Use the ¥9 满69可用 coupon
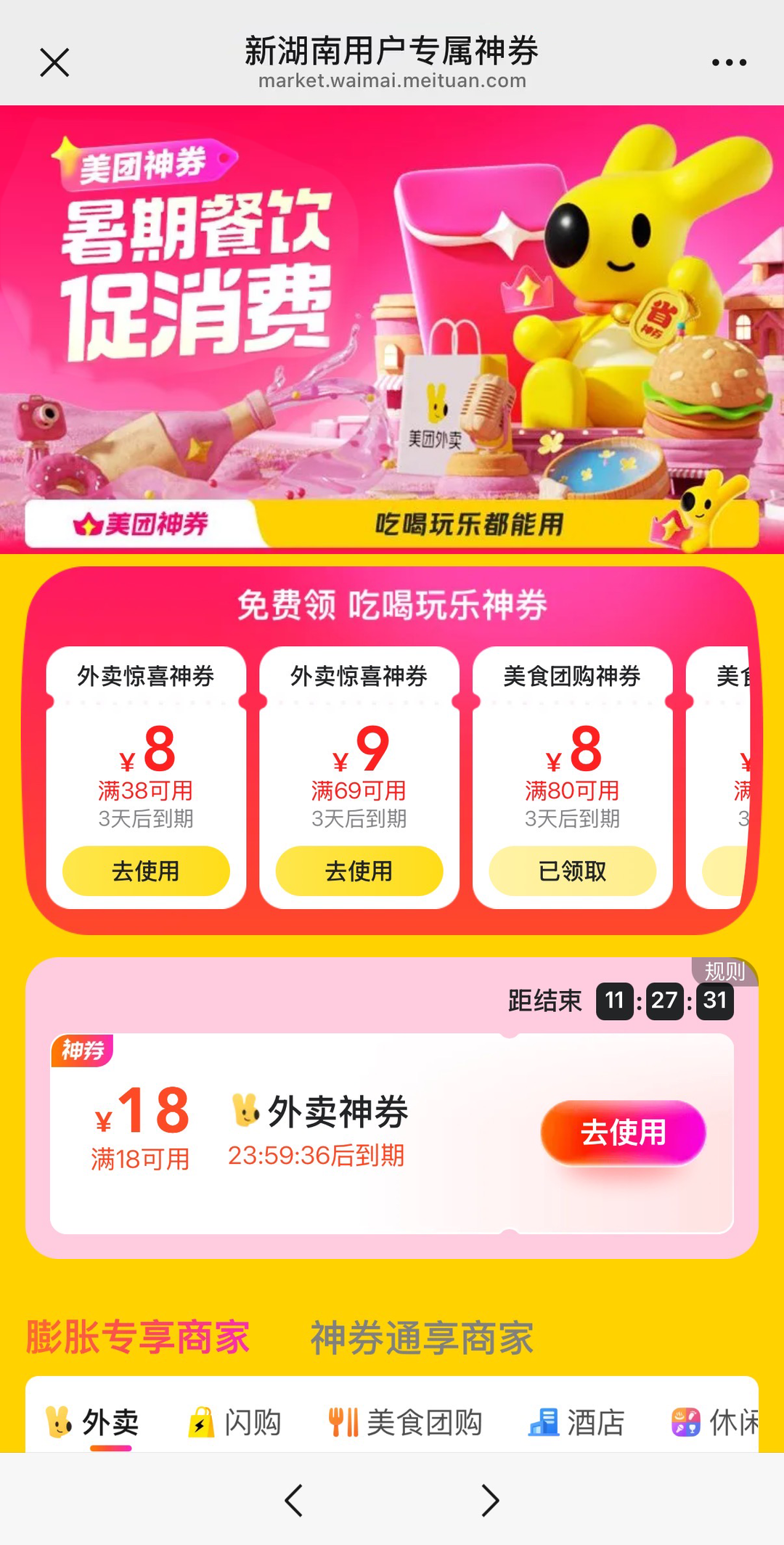The width and height of the screenshot is (784, 1545). click(x=359, y=871)
